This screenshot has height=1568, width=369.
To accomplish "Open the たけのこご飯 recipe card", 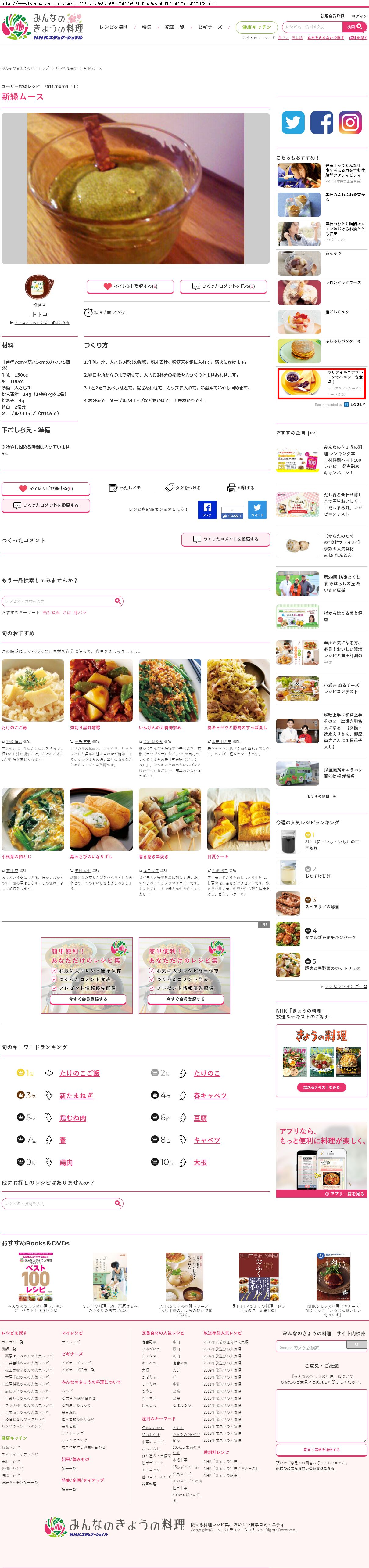I will pos(32,690).
